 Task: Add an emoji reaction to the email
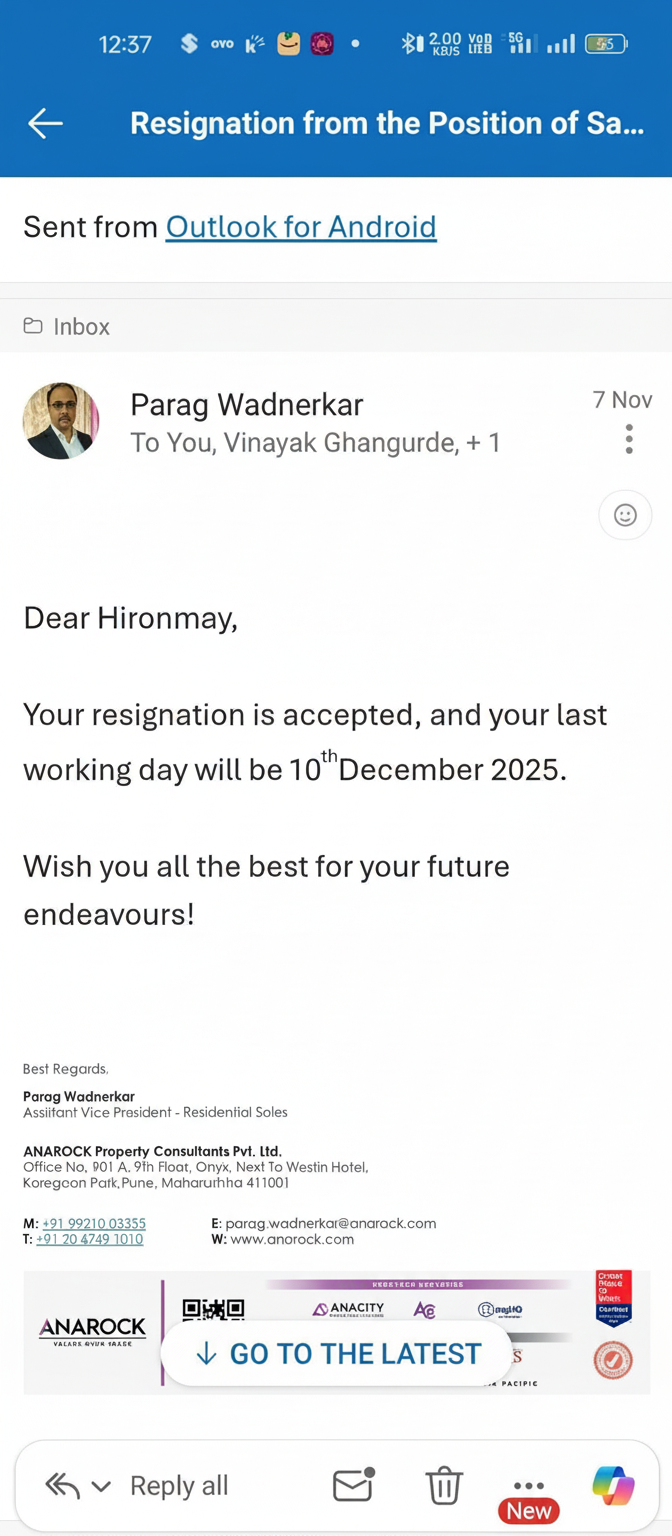coord(625,515)
